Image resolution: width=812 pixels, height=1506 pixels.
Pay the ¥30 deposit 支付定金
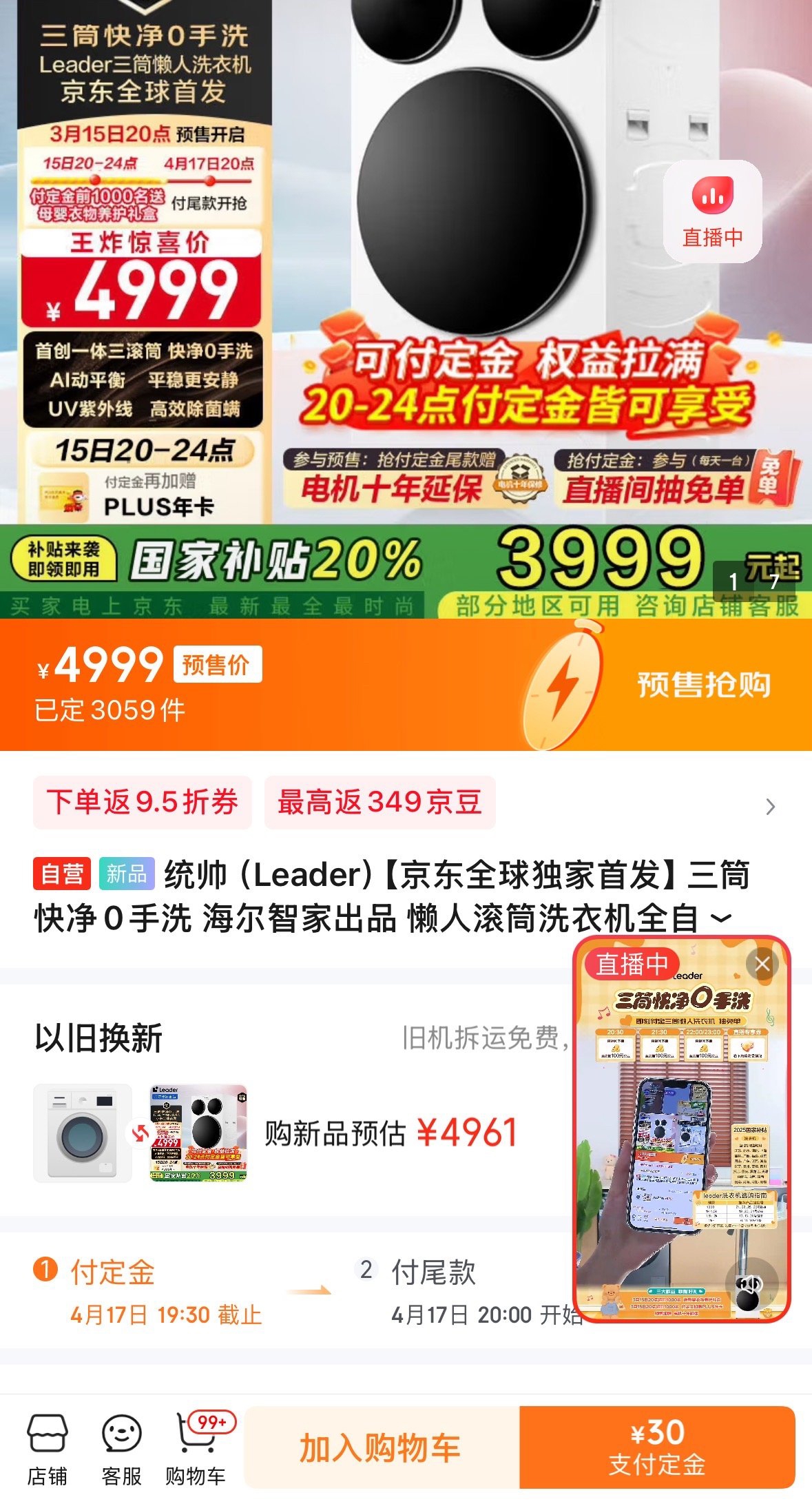[x=657, y=1447]
